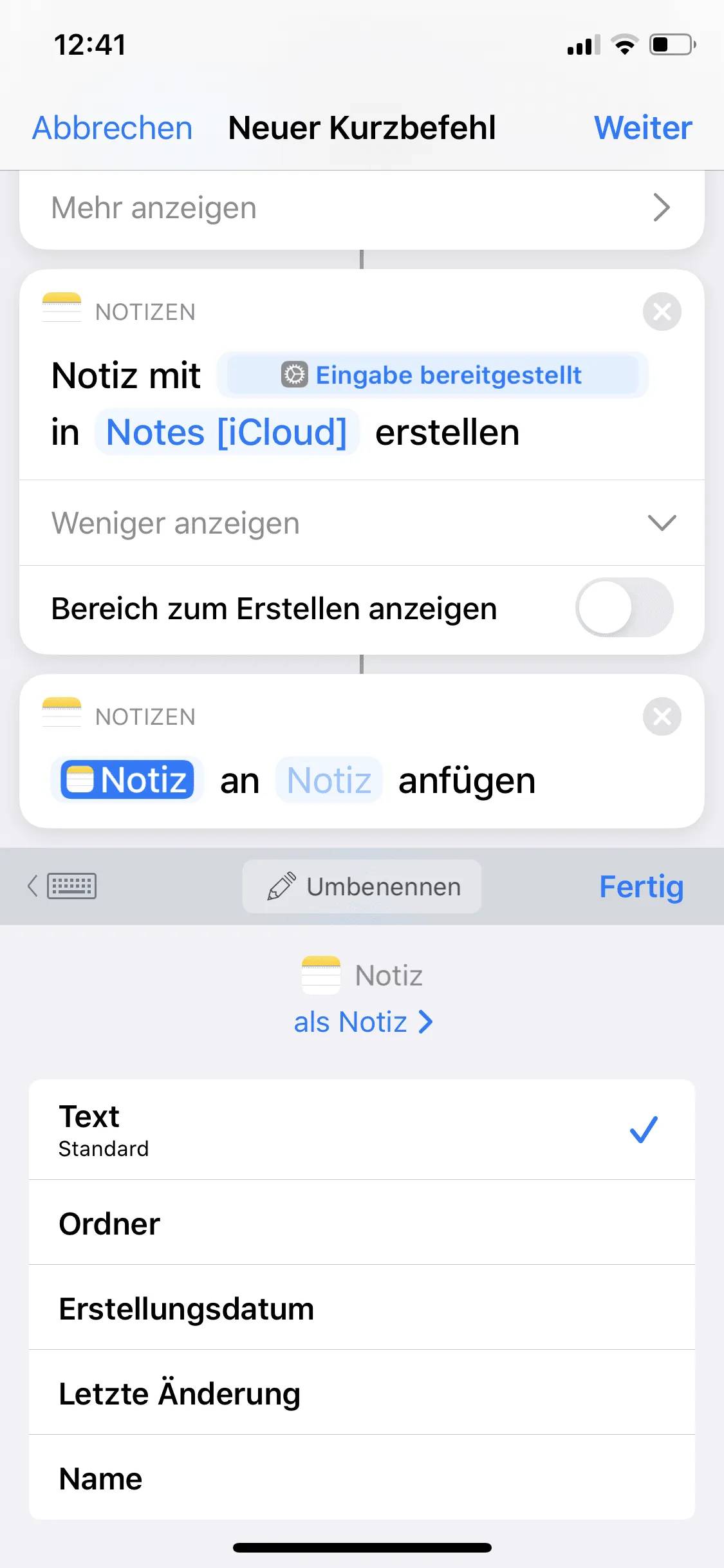Tap the Eingabe bereitgestellt variable
Viewport: 724px width, 1568px height.
click(x=432, y=375)
